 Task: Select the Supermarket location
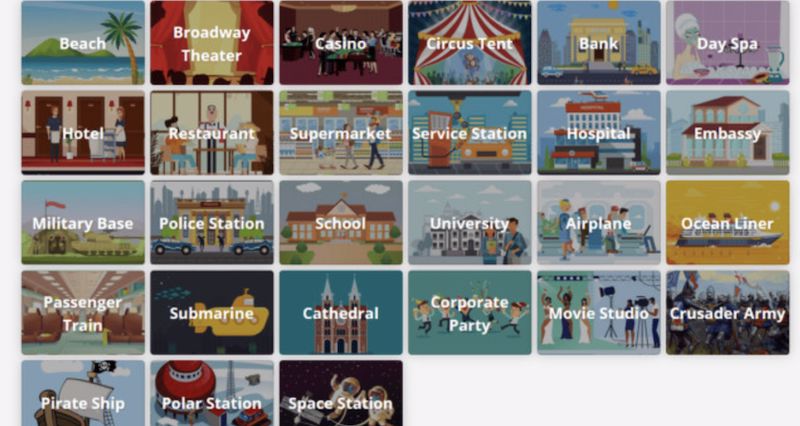341,133
